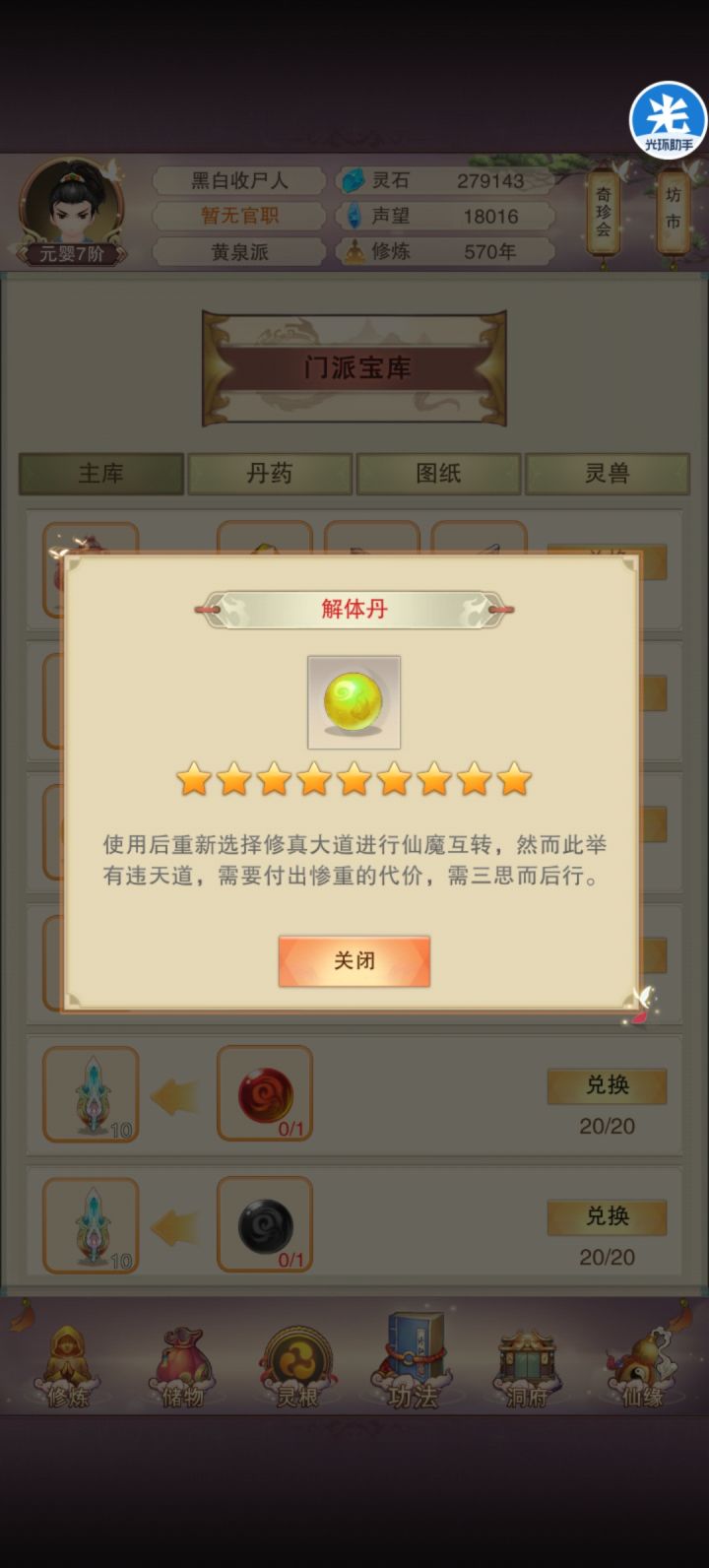
Task: Switch to the 图纸 tab
Action: tap(438, 474)
